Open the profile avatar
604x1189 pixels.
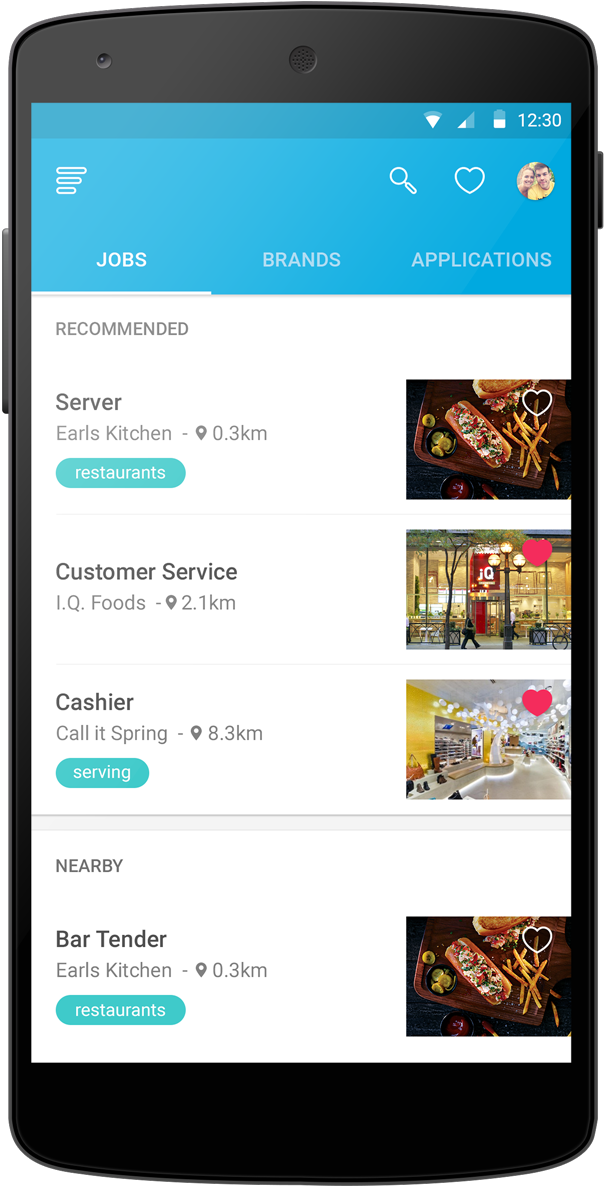[535, 181]
